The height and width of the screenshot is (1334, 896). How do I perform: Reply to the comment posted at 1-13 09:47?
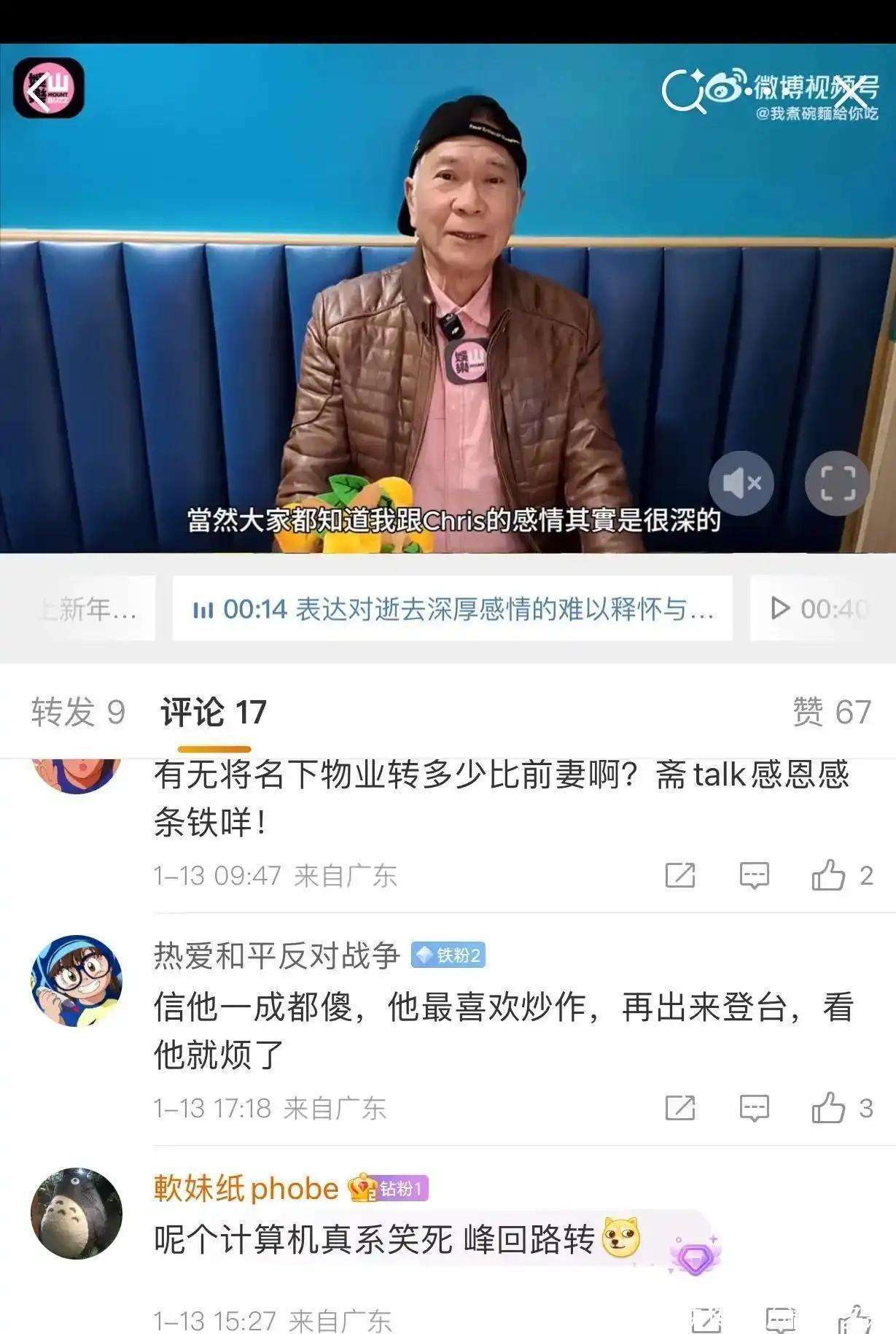[754, 875]
